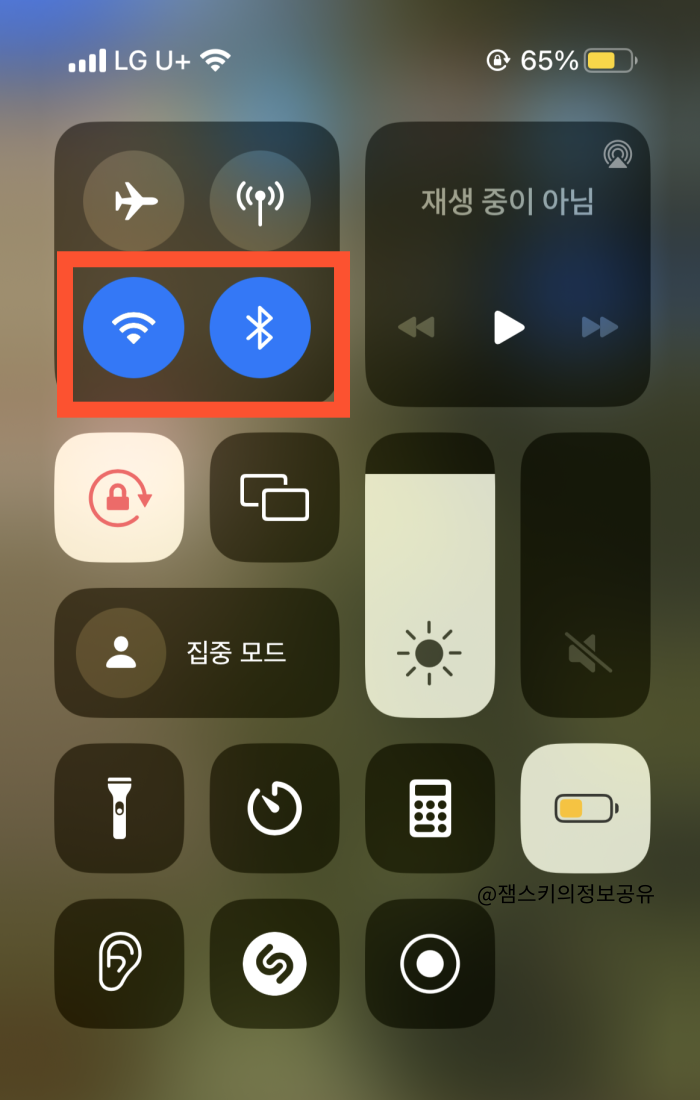Go back to the previous track

point(416,327)
